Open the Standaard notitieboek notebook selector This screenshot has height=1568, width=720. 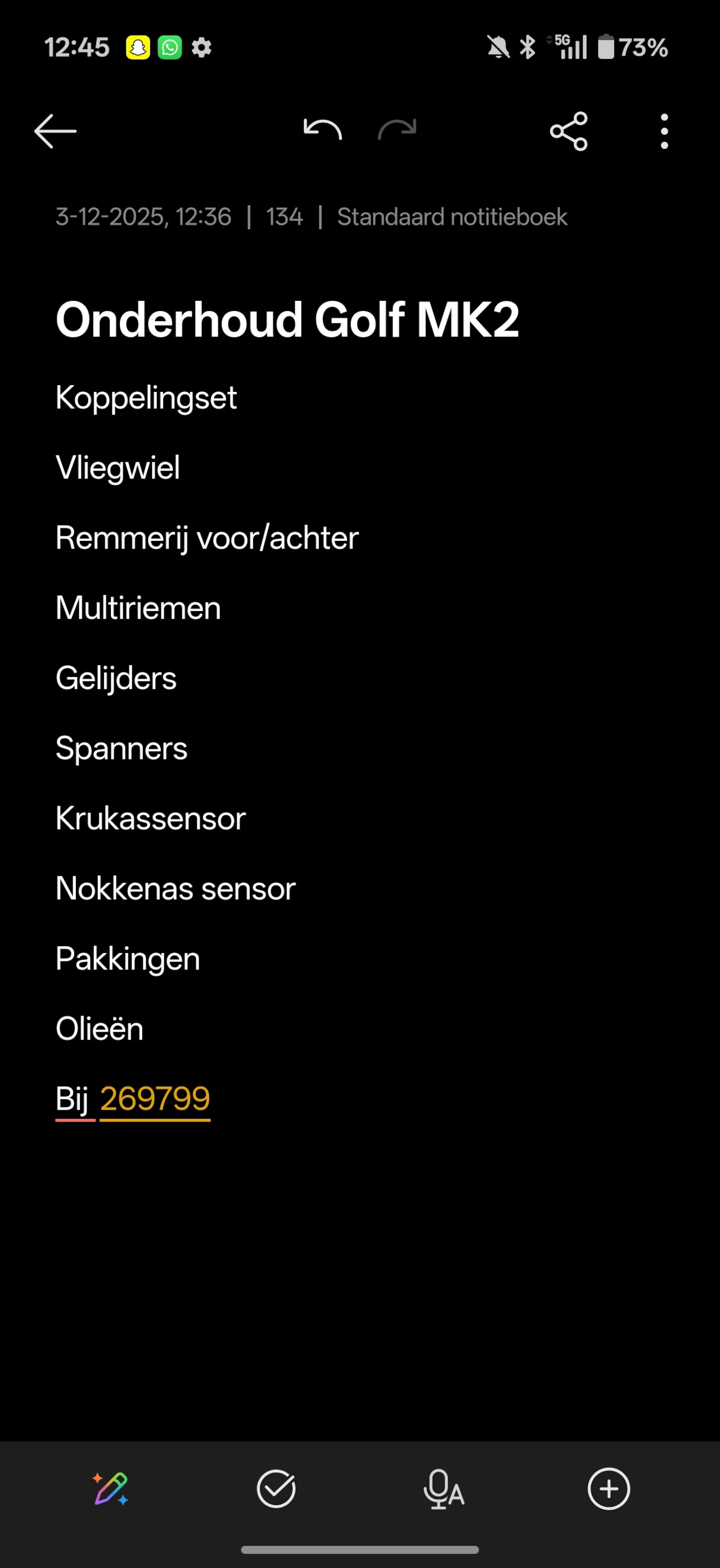pos(452,216)
